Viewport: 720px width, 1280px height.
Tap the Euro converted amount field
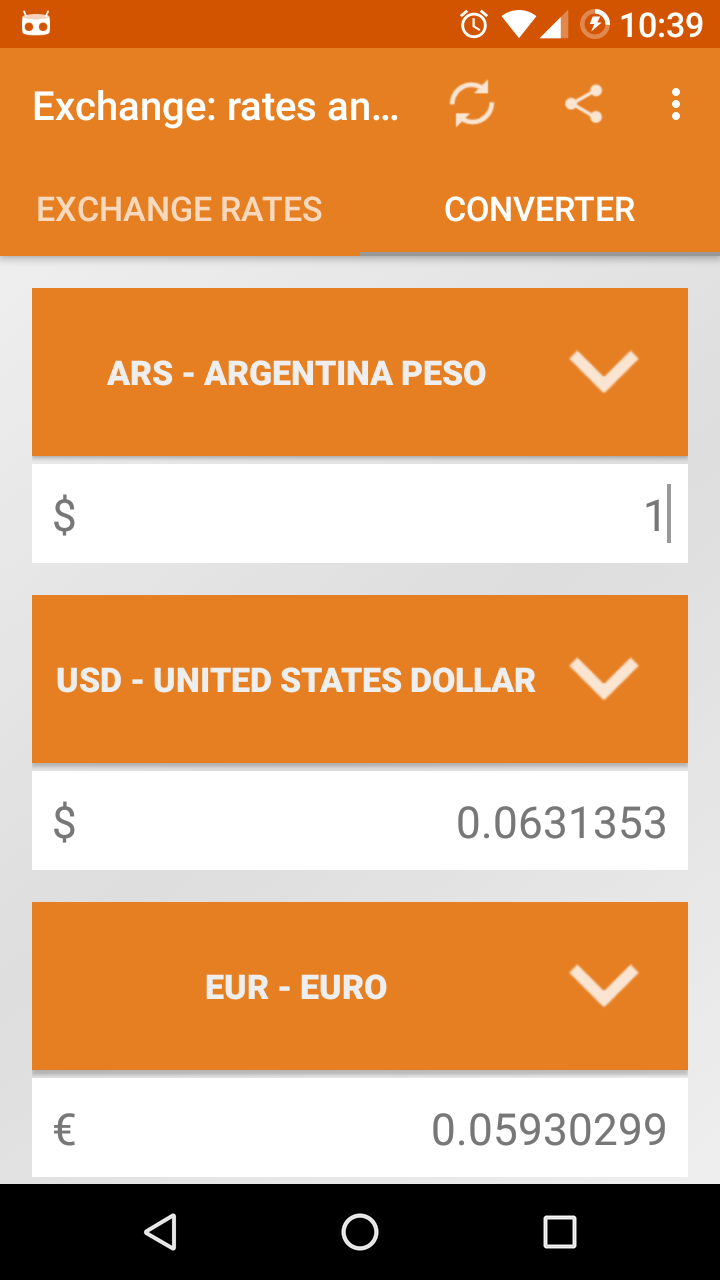tap(360, 1127)
